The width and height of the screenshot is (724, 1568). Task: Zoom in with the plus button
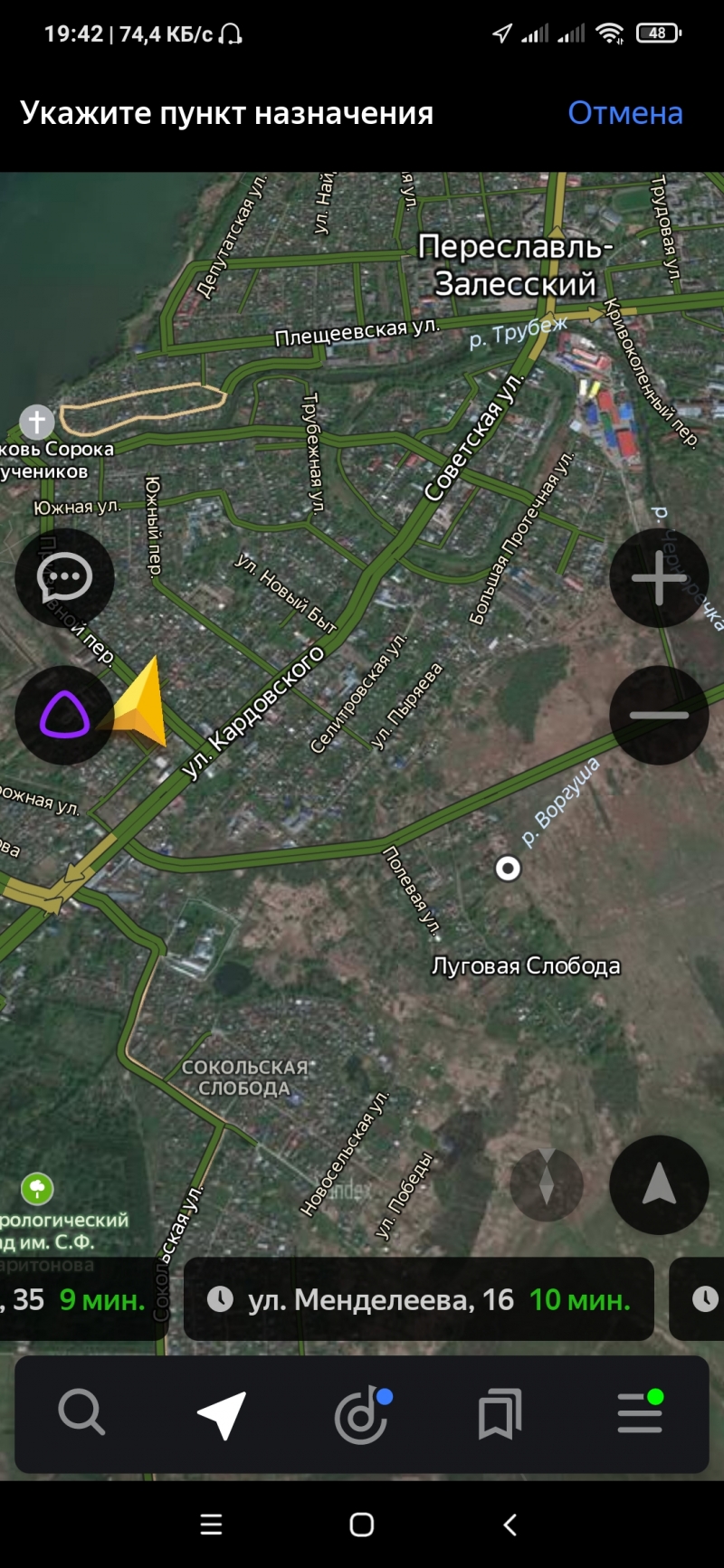coord(659,577)
